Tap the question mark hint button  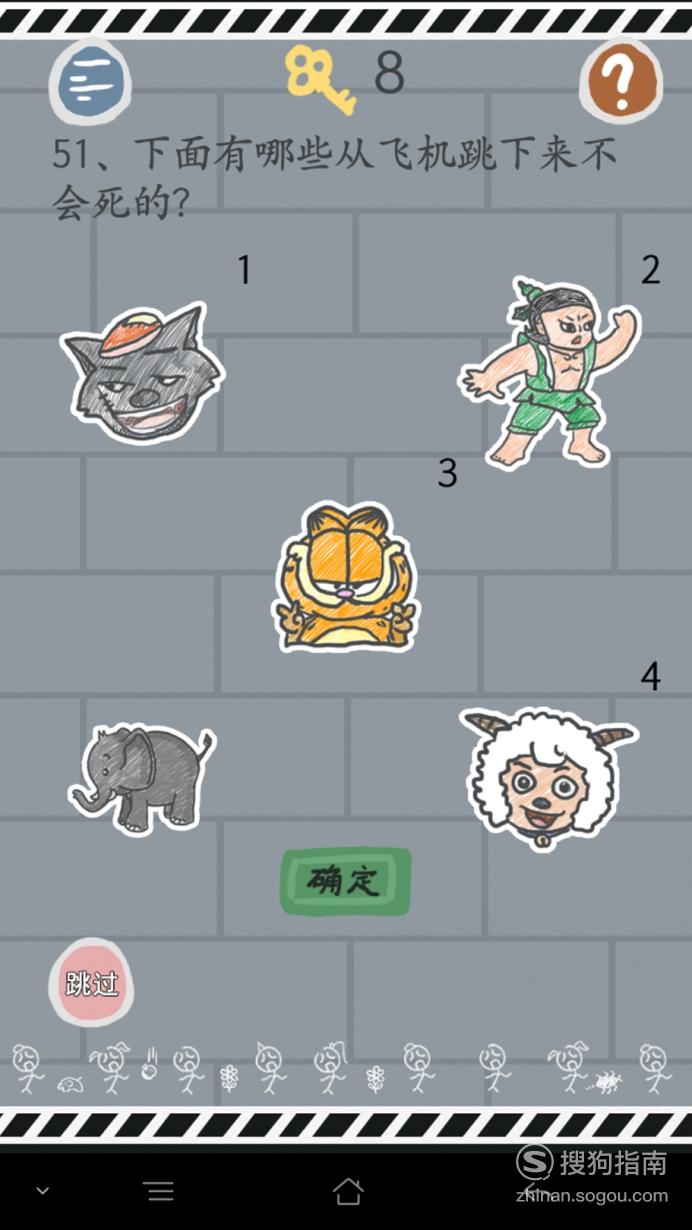pos(621,81)
